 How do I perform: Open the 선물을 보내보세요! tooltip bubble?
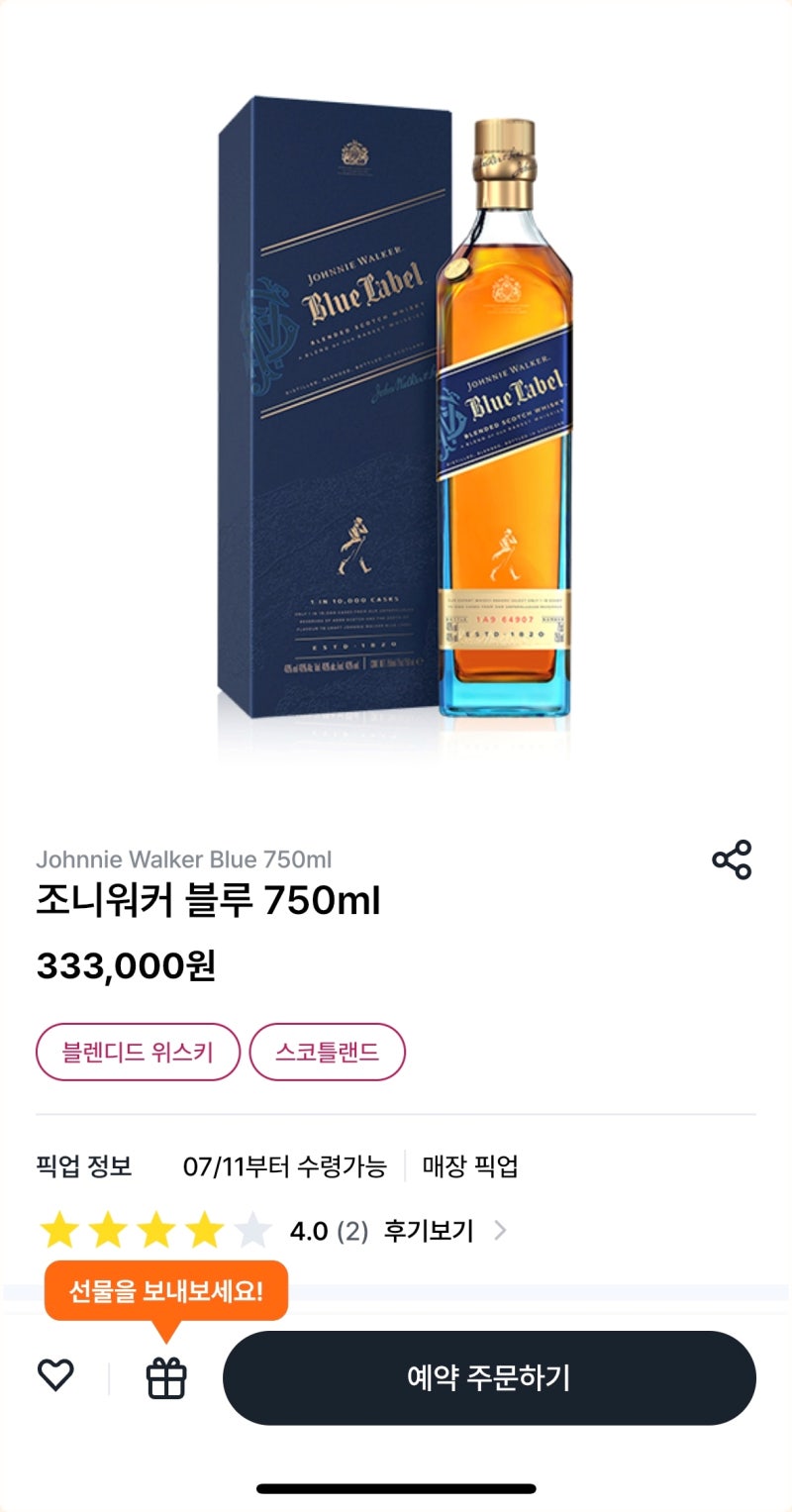164,1290
